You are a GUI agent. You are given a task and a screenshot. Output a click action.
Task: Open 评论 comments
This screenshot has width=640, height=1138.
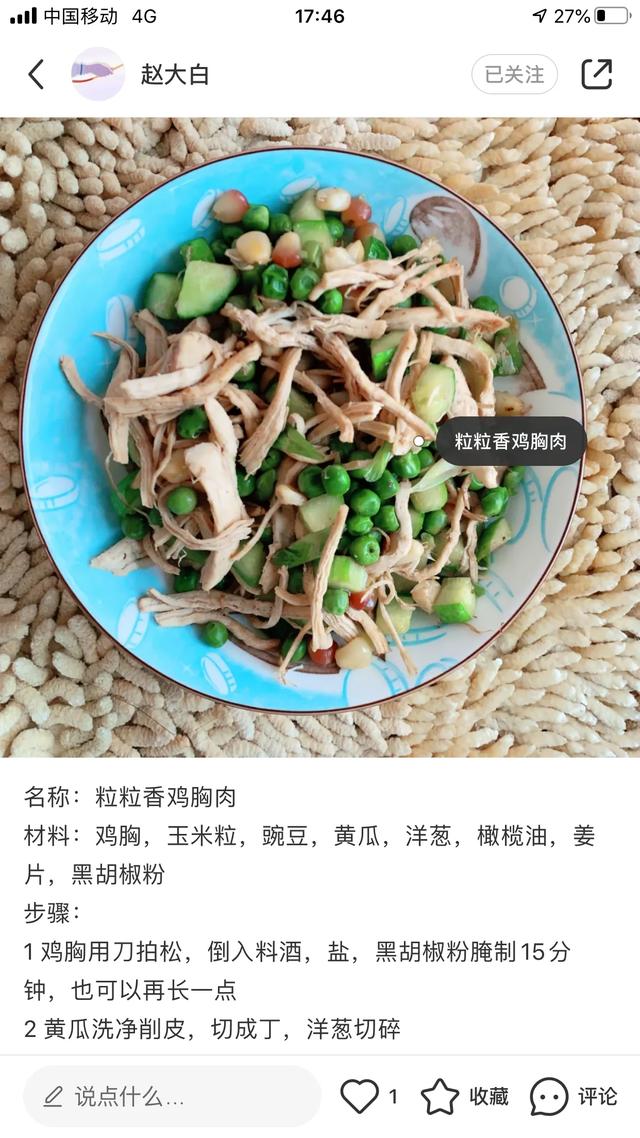pos(573,1096)
